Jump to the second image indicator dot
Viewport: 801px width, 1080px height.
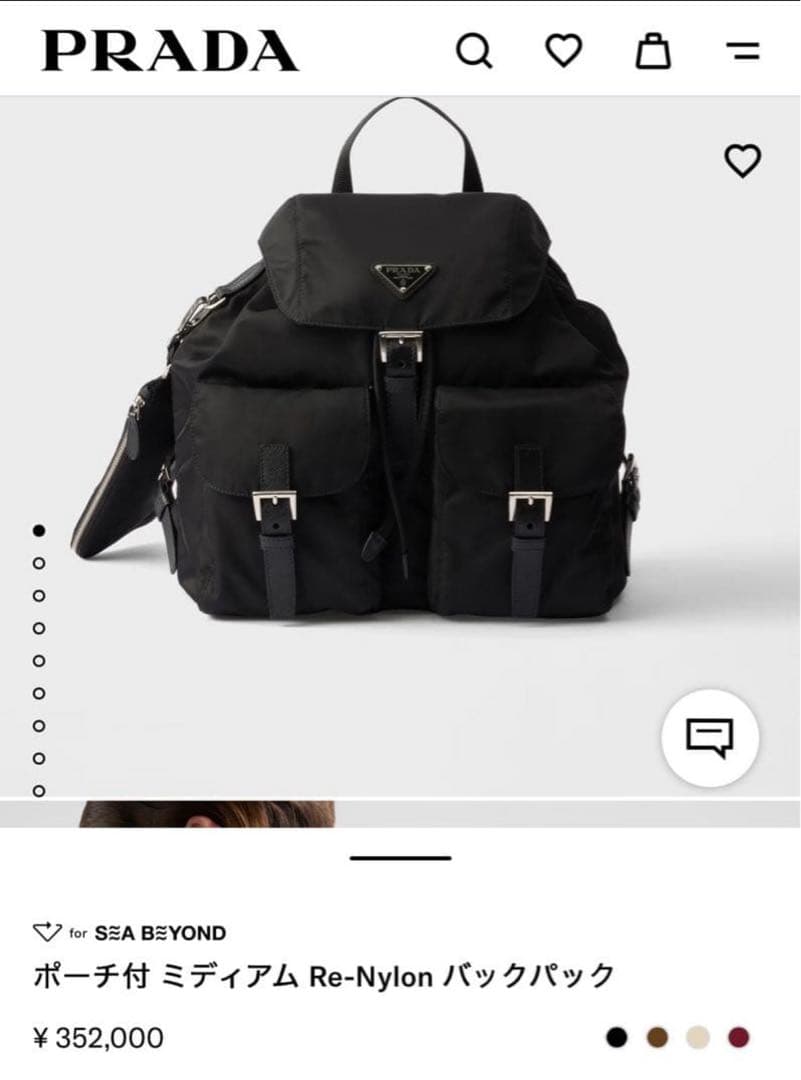point(39,563)
